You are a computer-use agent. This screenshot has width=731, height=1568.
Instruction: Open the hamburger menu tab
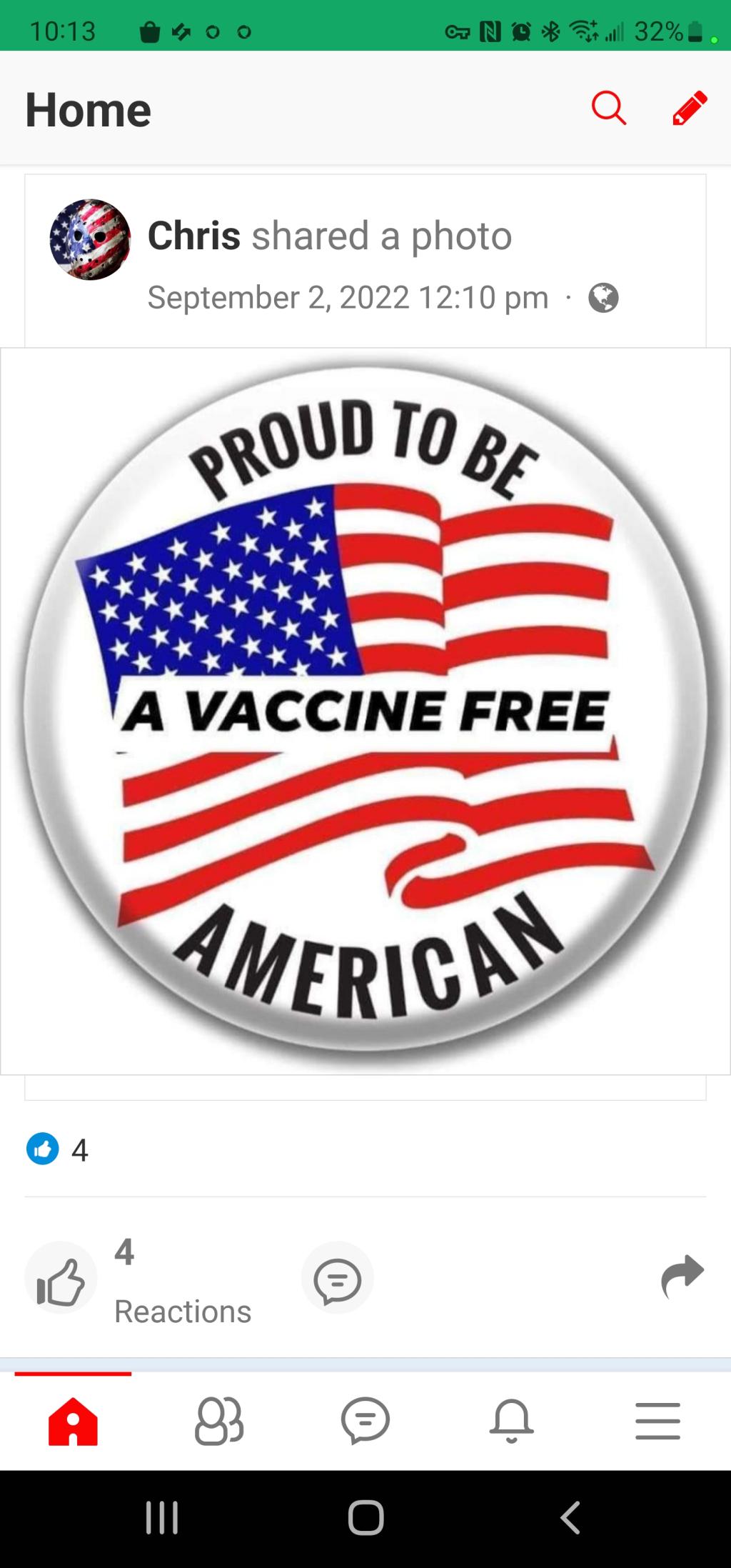point(657,1421)
